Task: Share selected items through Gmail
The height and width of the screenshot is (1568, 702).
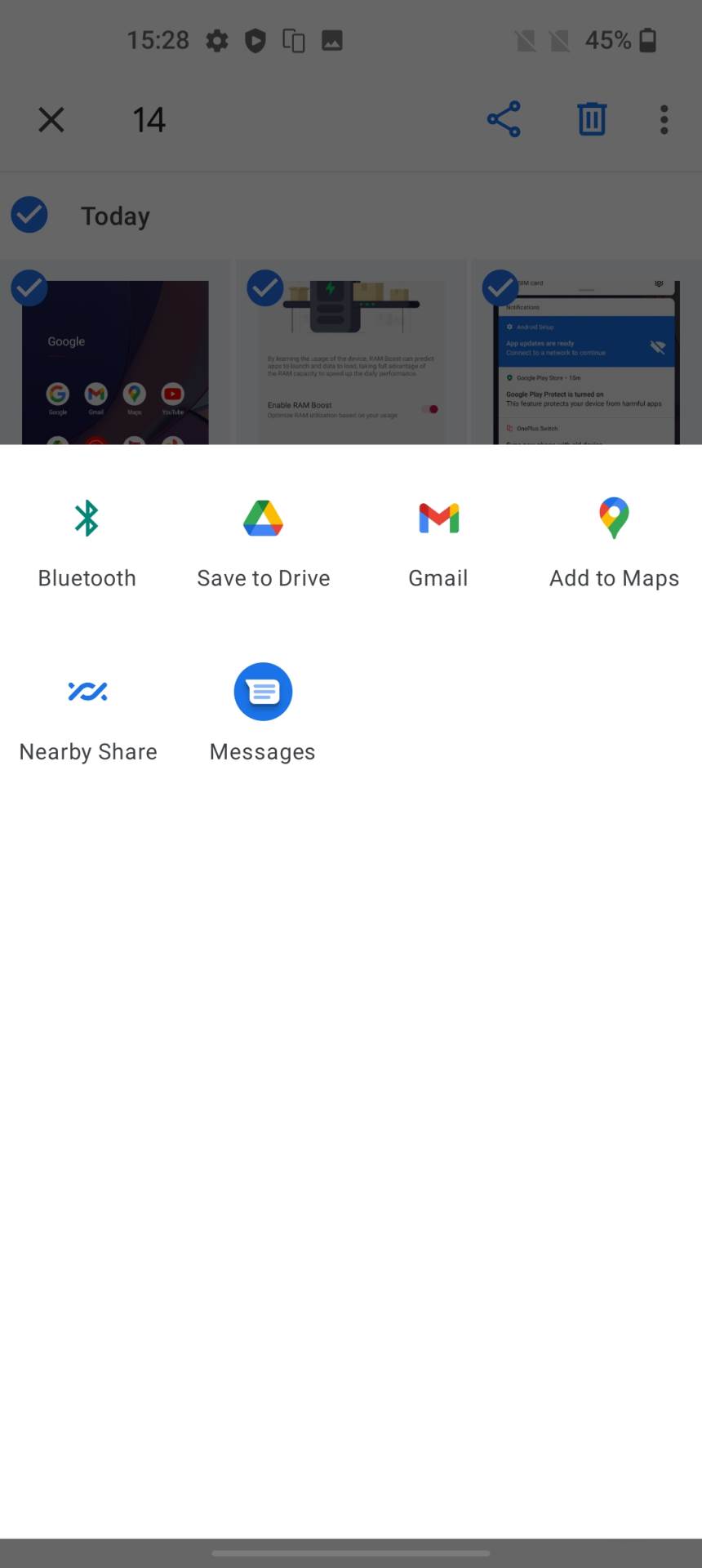Action: [438, 539]
